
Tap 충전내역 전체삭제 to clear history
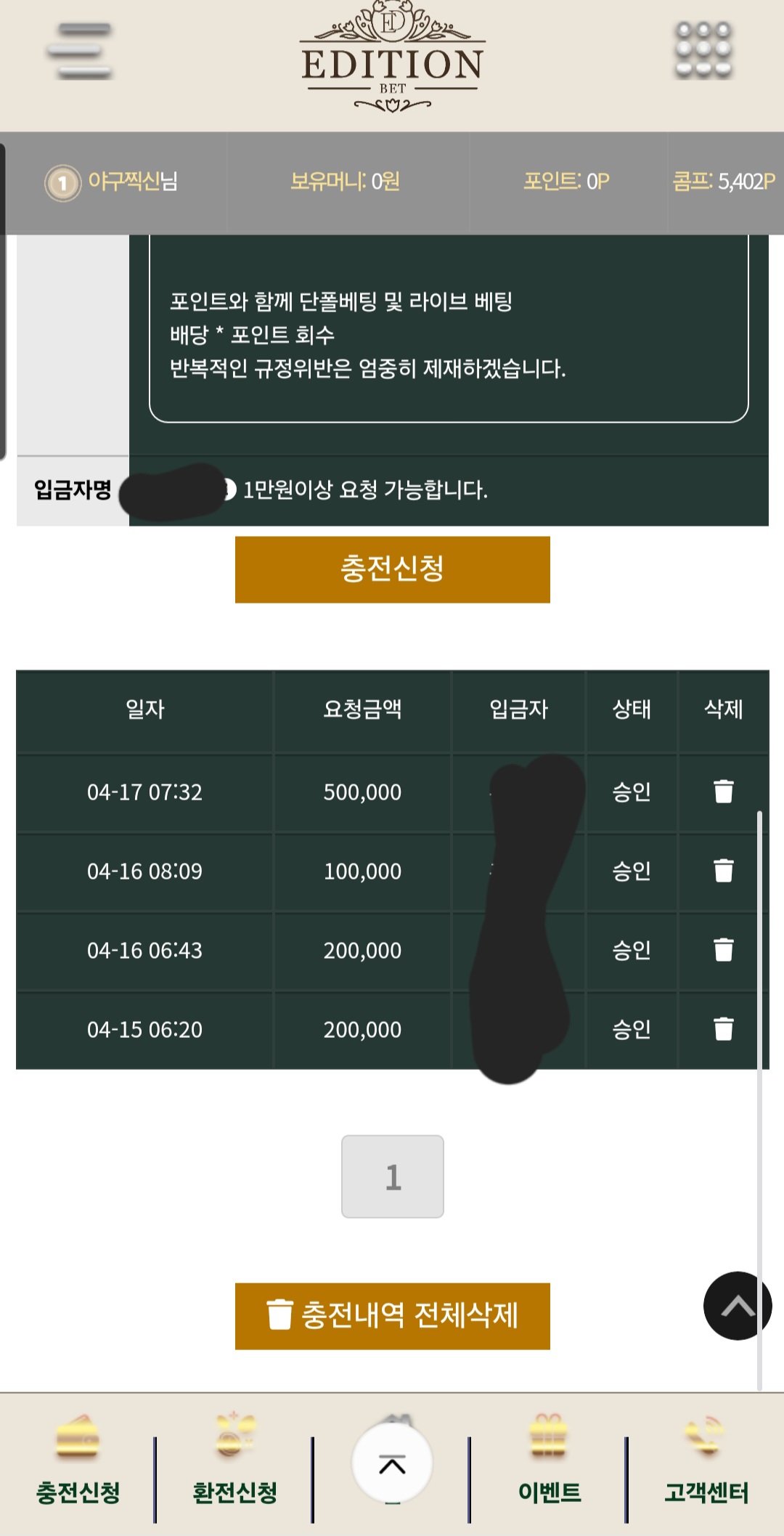392,1316
